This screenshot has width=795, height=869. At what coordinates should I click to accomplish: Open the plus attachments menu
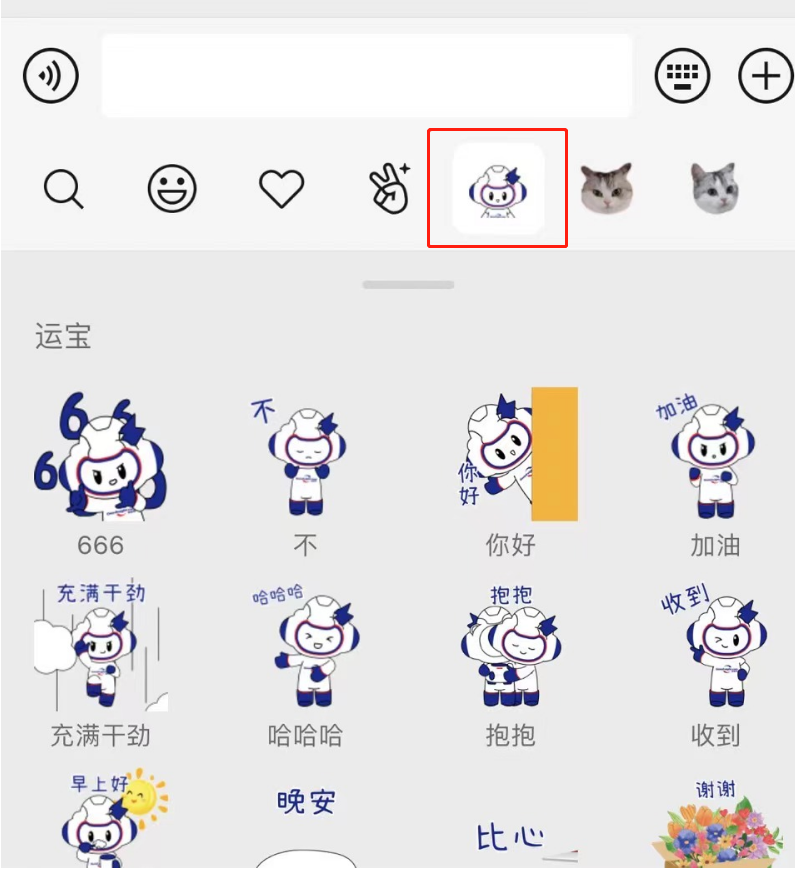765,76
